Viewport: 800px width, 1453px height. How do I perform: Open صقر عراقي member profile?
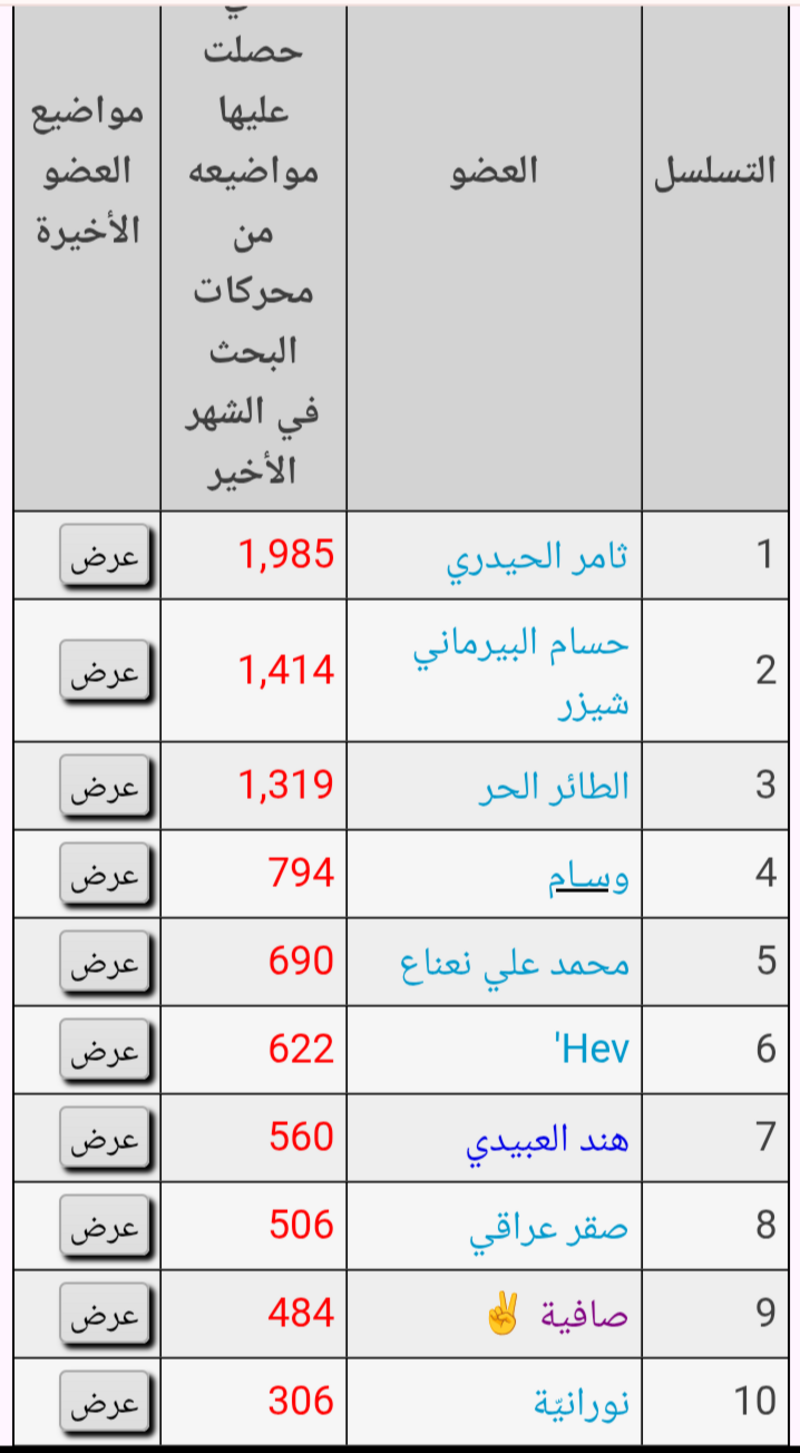click(x=549, y=1226)
